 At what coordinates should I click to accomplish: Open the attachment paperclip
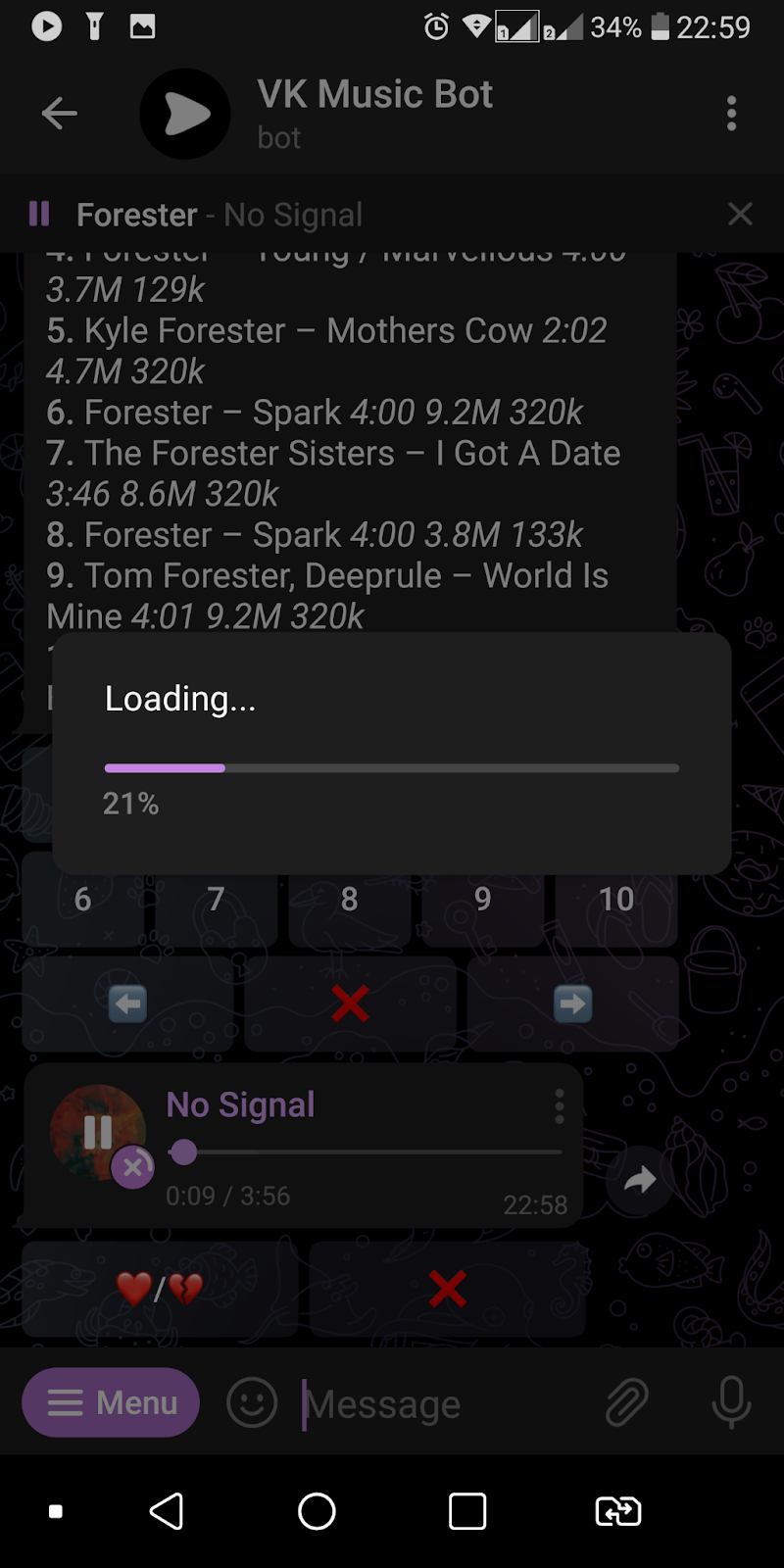coord(626,1403)
